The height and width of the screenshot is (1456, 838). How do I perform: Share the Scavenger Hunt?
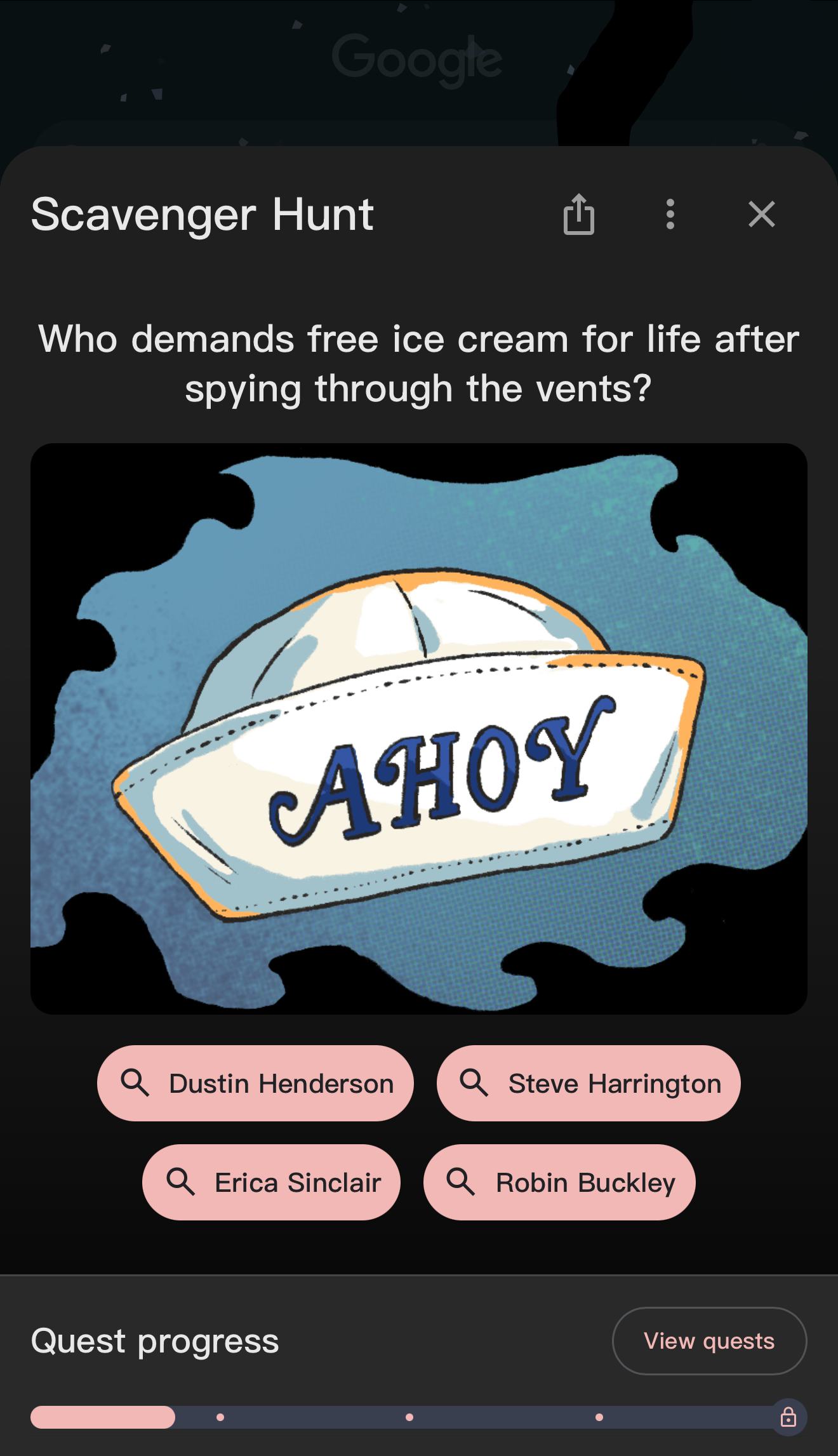coord(578,215)
